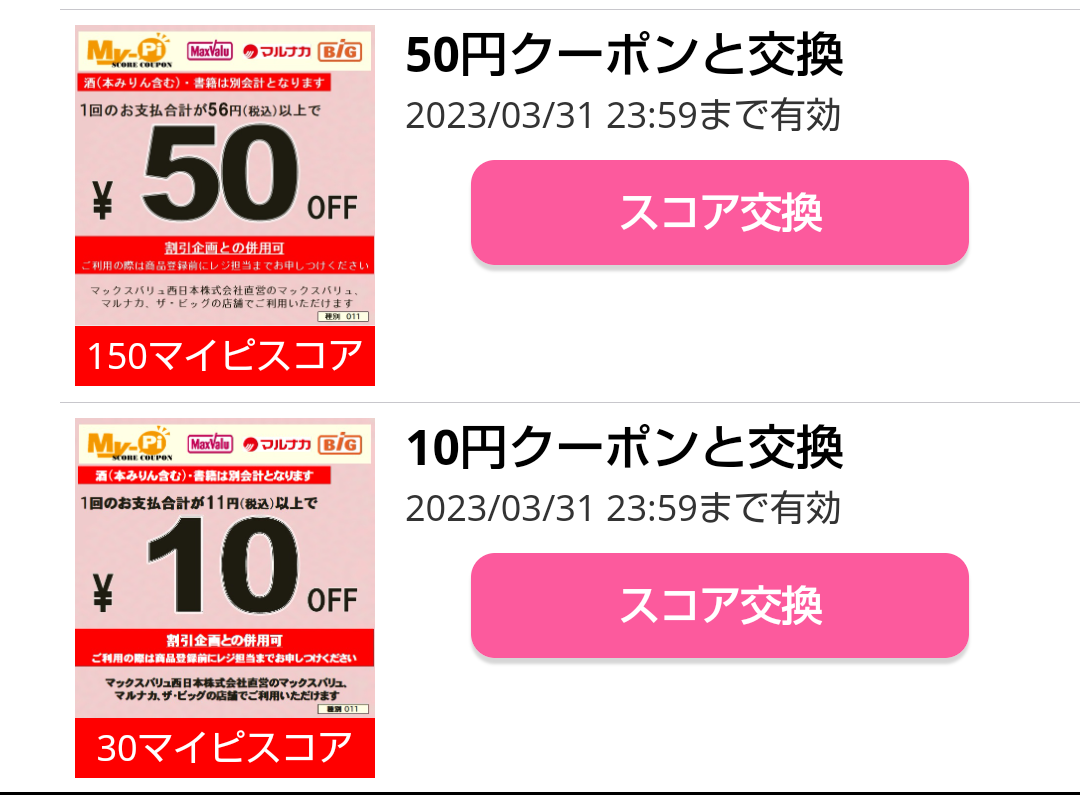The height and width of the screenshot is (795, 1080).
Task: Tap スコア交換 for the 50円 coupon
Action: click(x=719, y=213)
